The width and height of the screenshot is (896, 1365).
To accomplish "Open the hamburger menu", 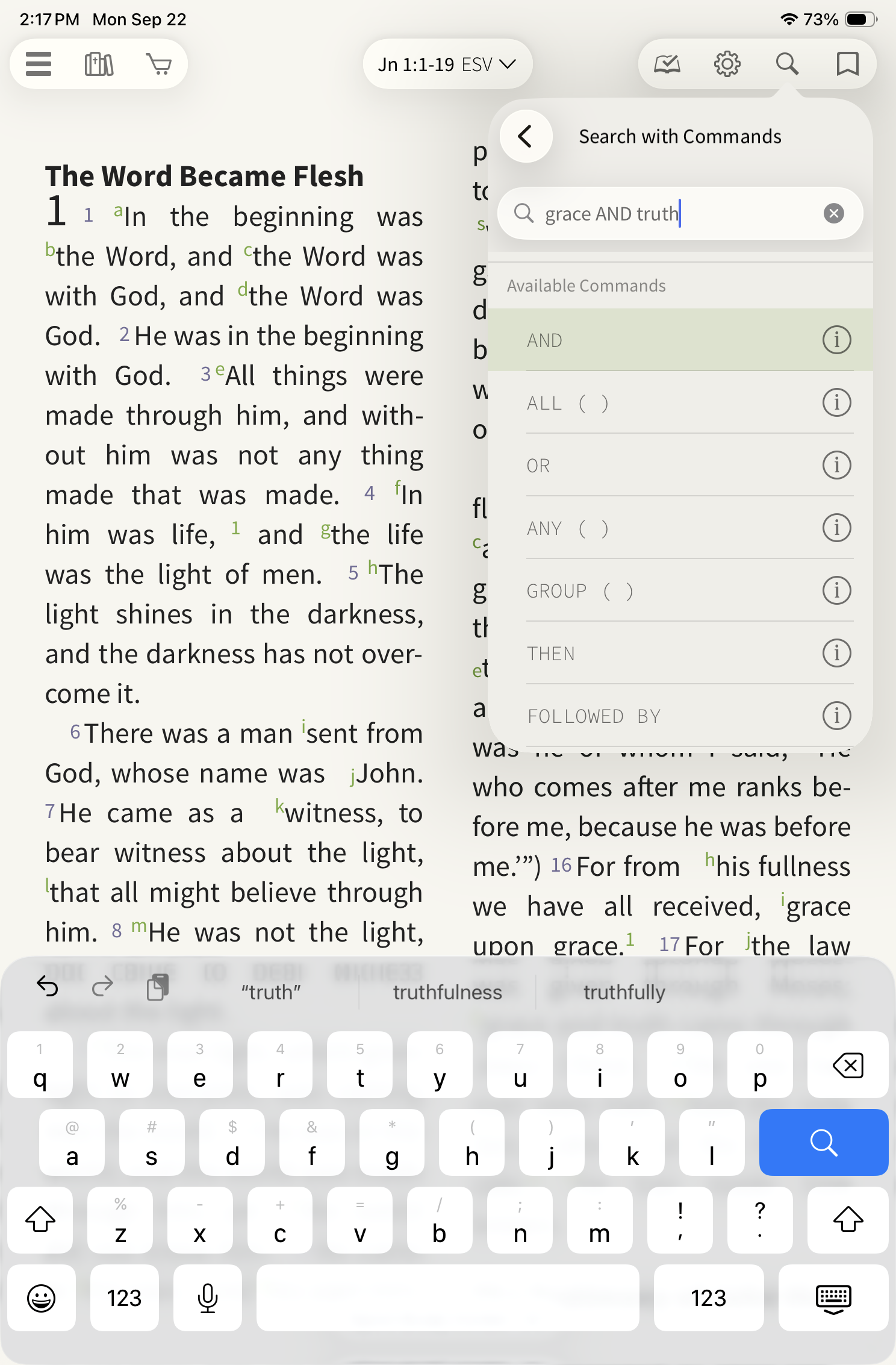I will [x=39, y=64].
